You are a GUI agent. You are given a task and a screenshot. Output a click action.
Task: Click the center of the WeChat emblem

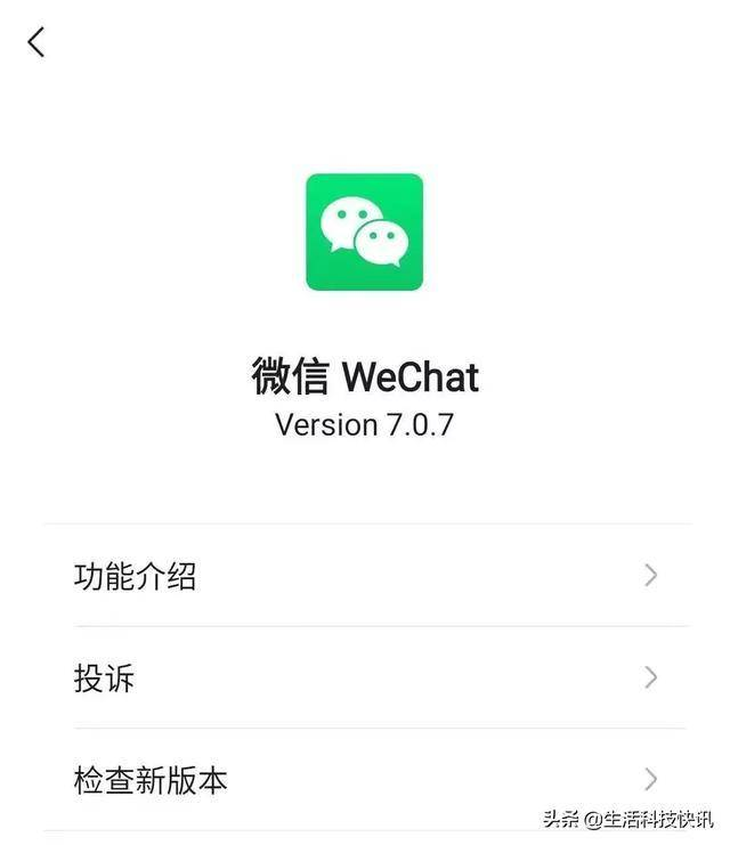tap(365, 232)
